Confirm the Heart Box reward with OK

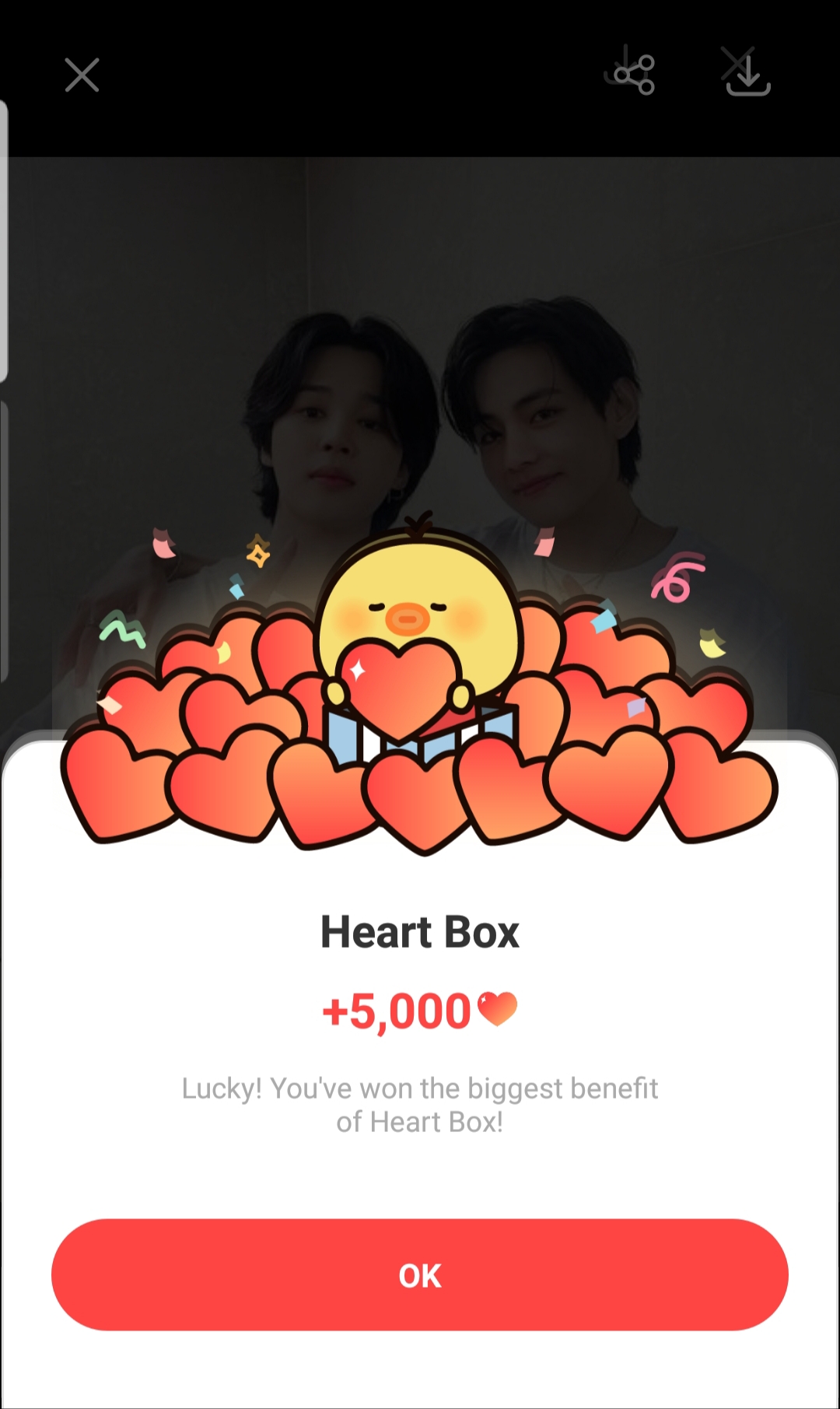419,1274
